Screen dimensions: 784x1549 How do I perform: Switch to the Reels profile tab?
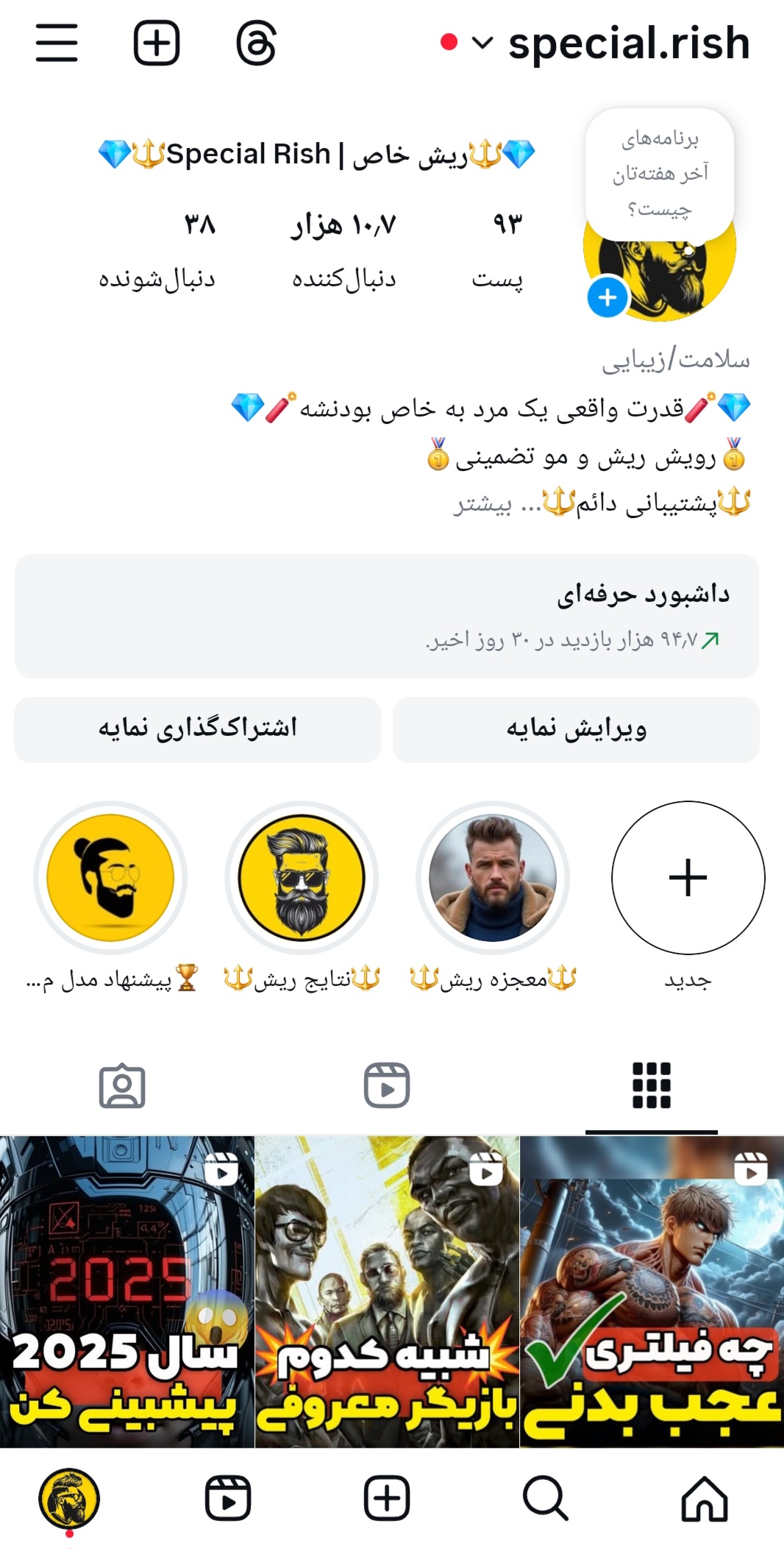pos(387,1085)
